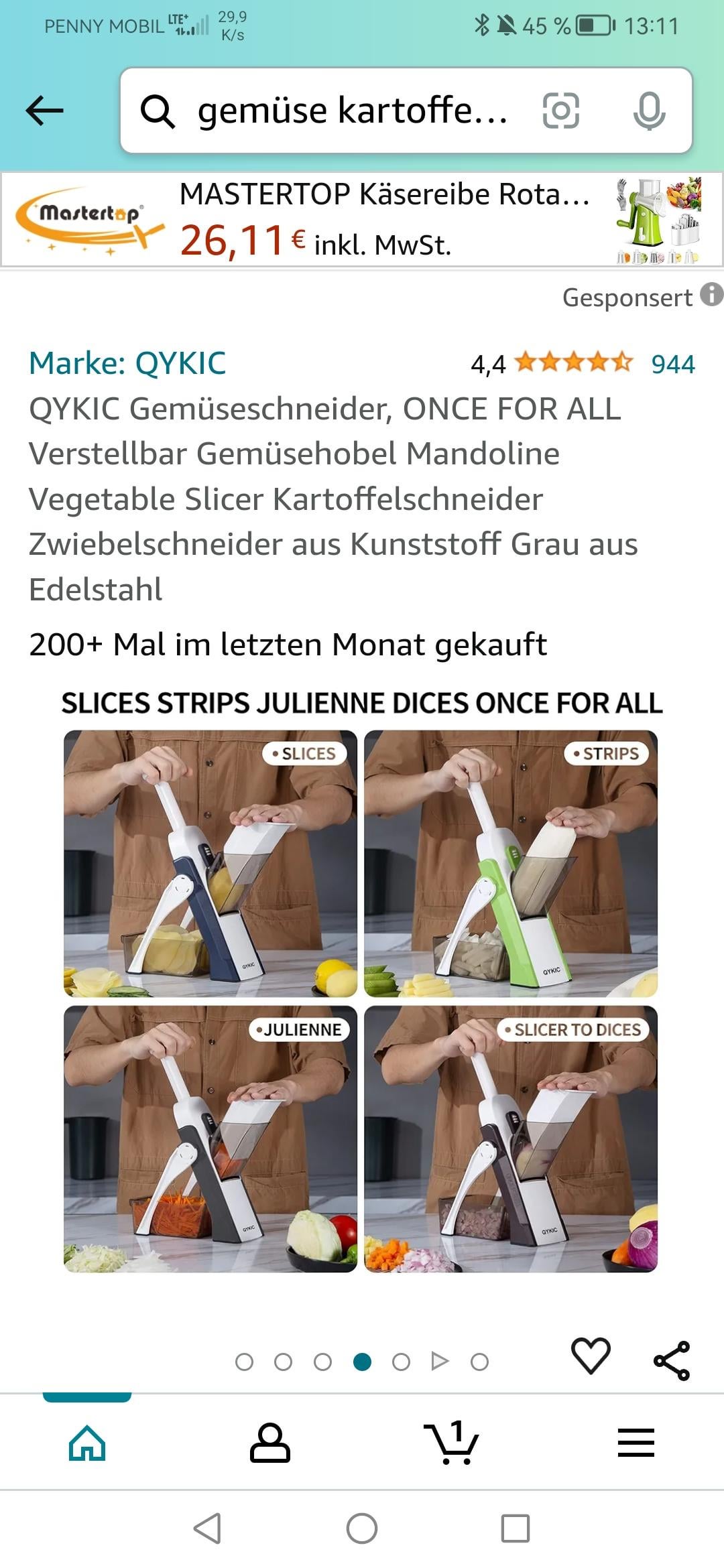Open the 944 customer ratings

click(x=672, y=364)
